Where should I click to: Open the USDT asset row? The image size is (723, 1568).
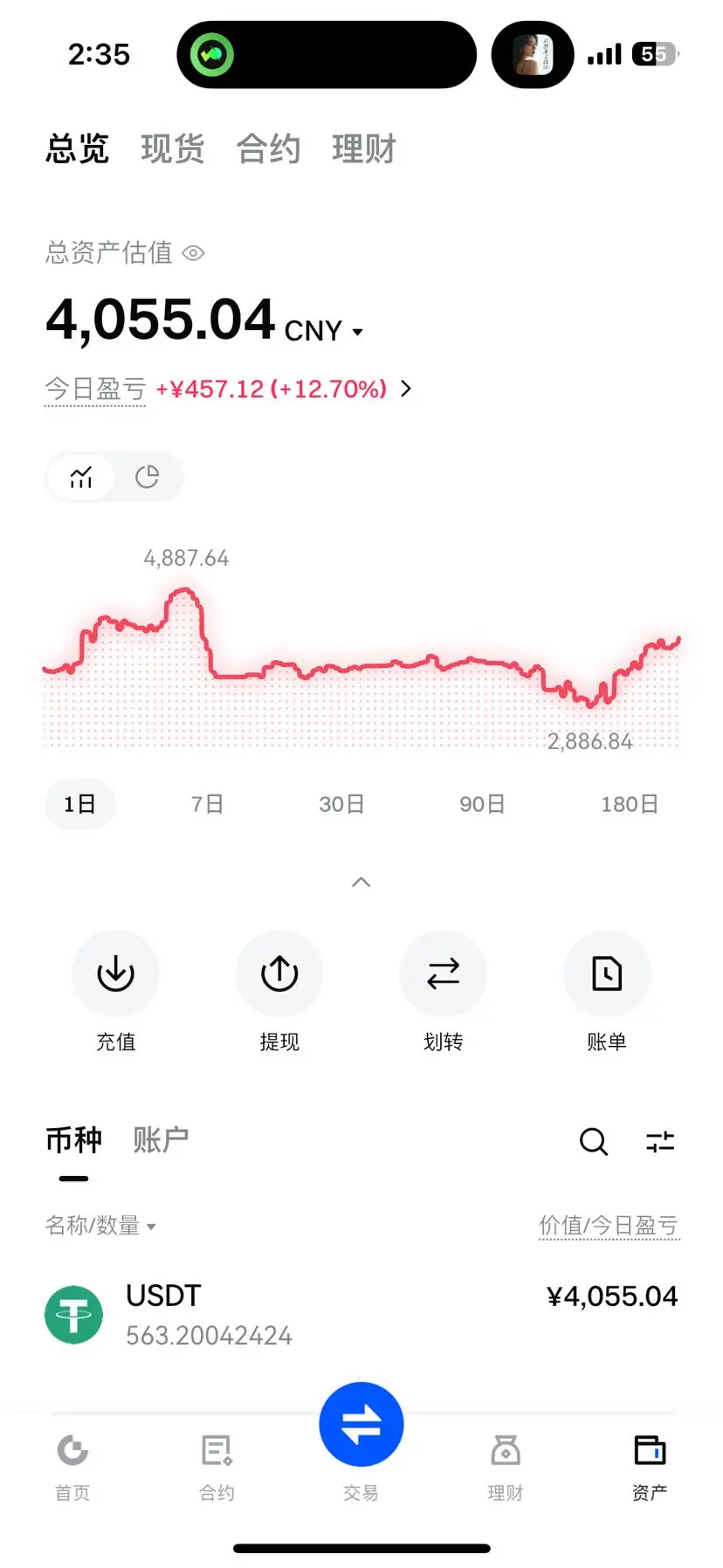pos(361,1315)
